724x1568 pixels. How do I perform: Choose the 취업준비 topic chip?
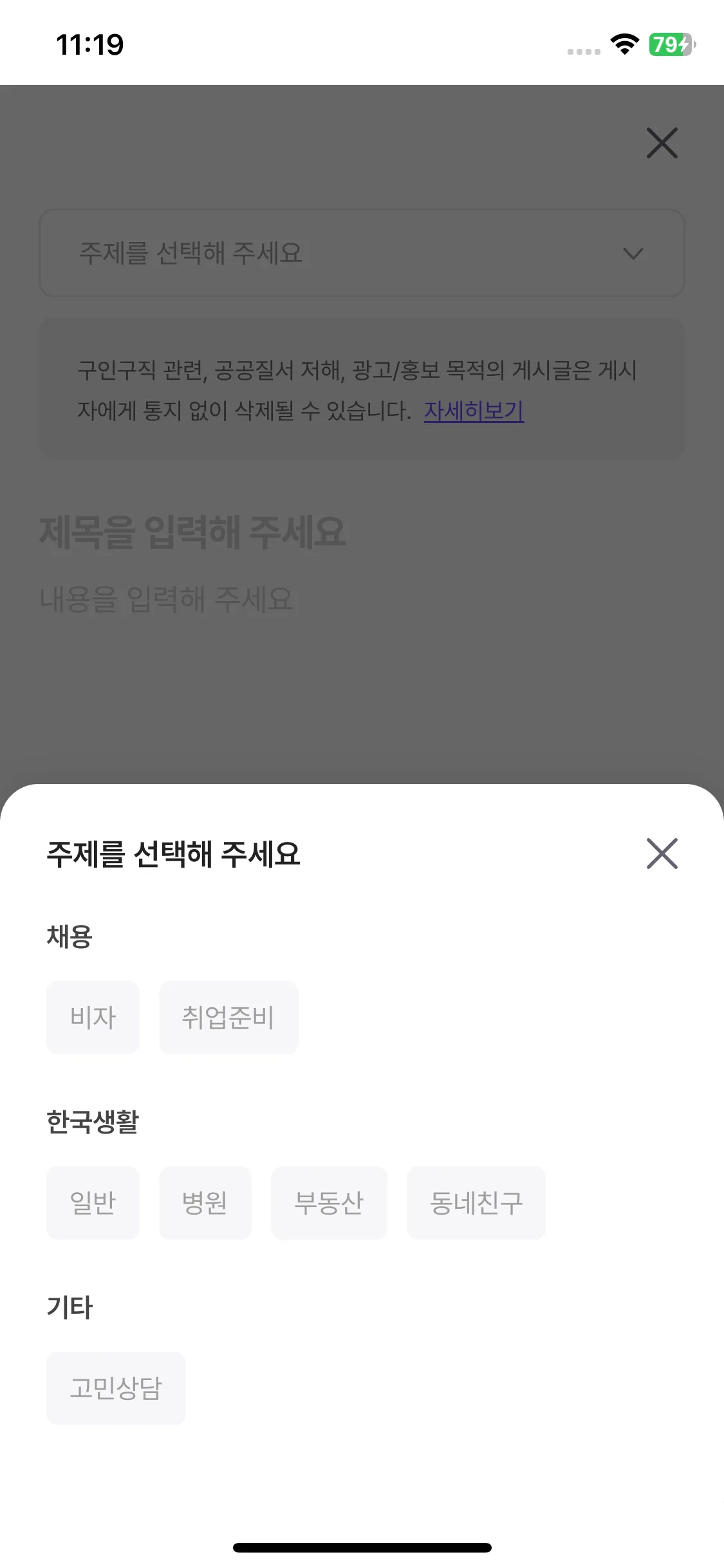[x=228, y=1018]
